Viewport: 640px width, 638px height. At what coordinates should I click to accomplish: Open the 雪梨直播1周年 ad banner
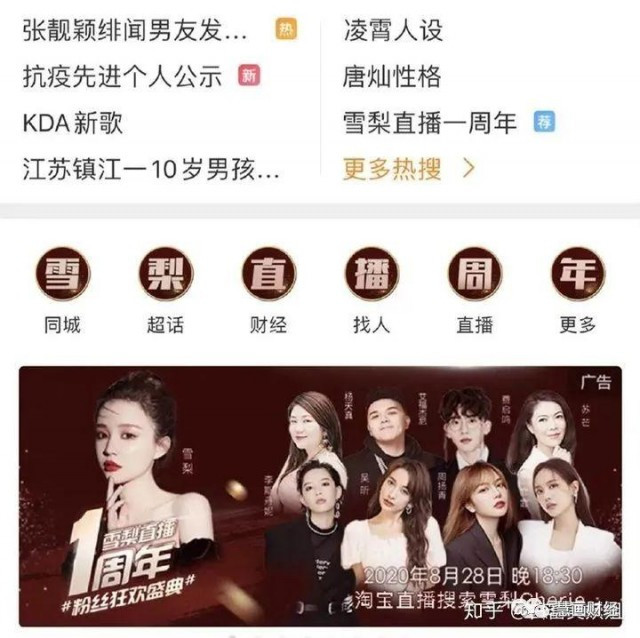coord(320,495)
